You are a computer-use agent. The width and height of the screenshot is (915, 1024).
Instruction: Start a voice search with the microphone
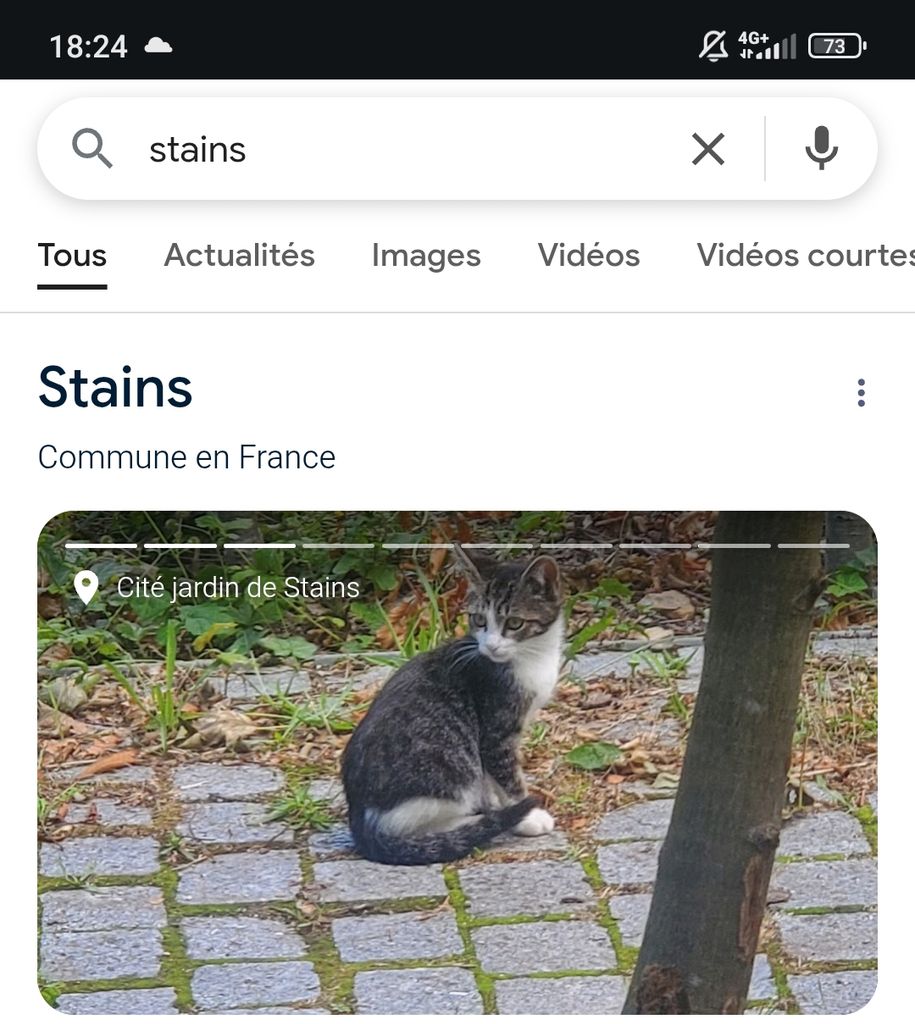(821, 150)
